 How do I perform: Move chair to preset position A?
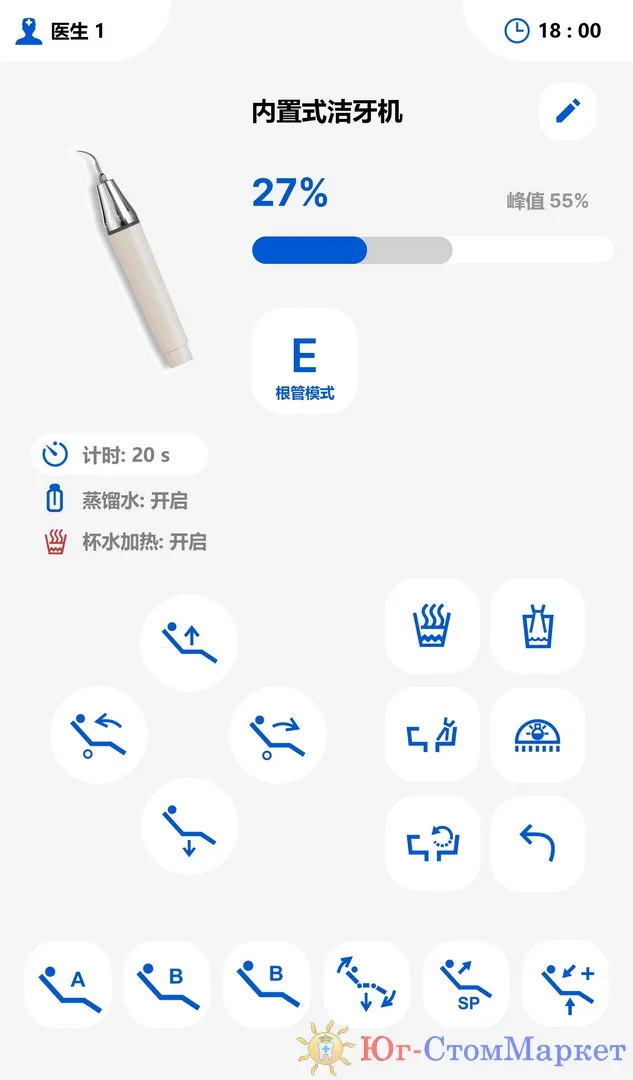[x=67, y=984]
